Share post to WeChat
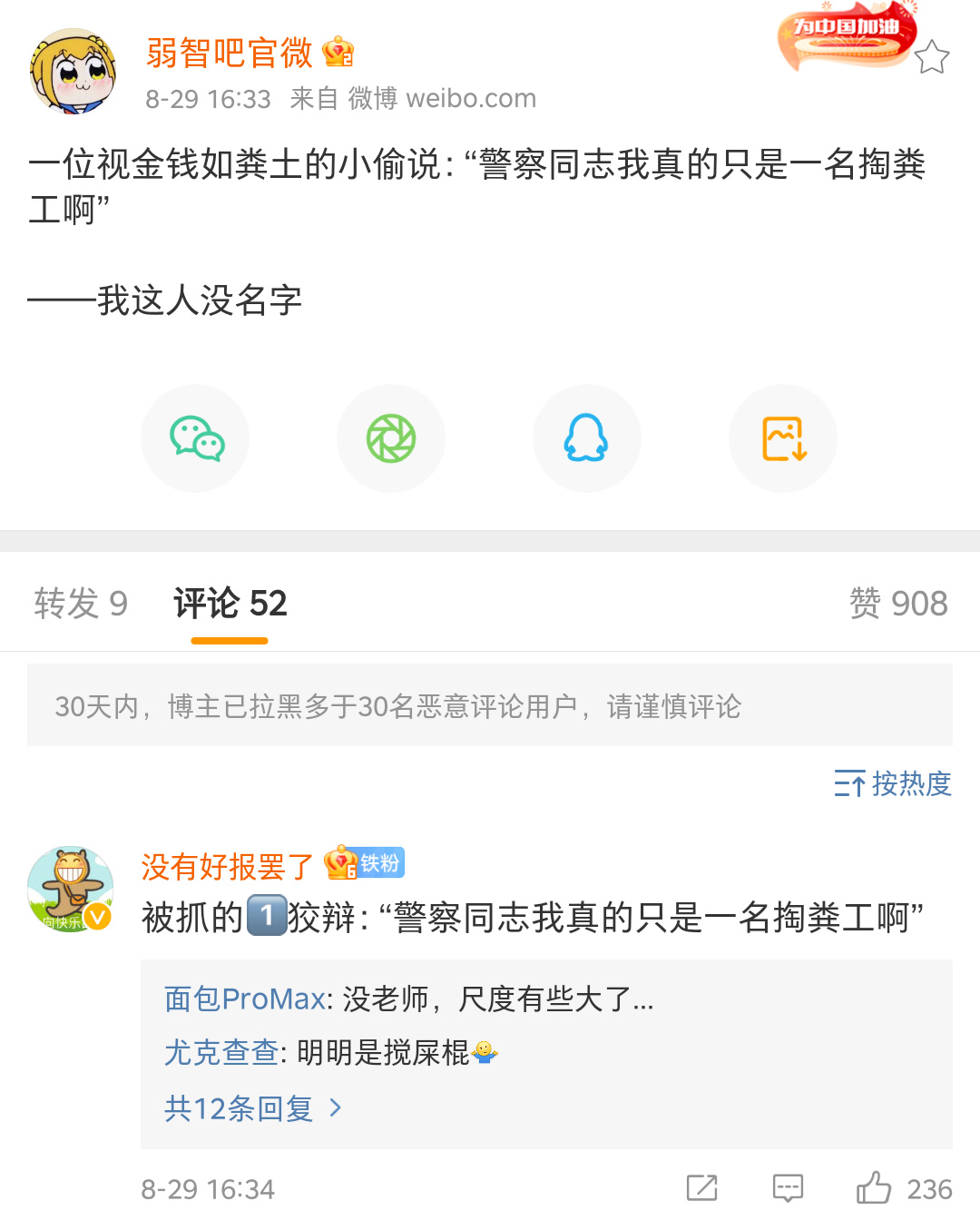The height and width of the screenshot is (1220, 980). 196,438
